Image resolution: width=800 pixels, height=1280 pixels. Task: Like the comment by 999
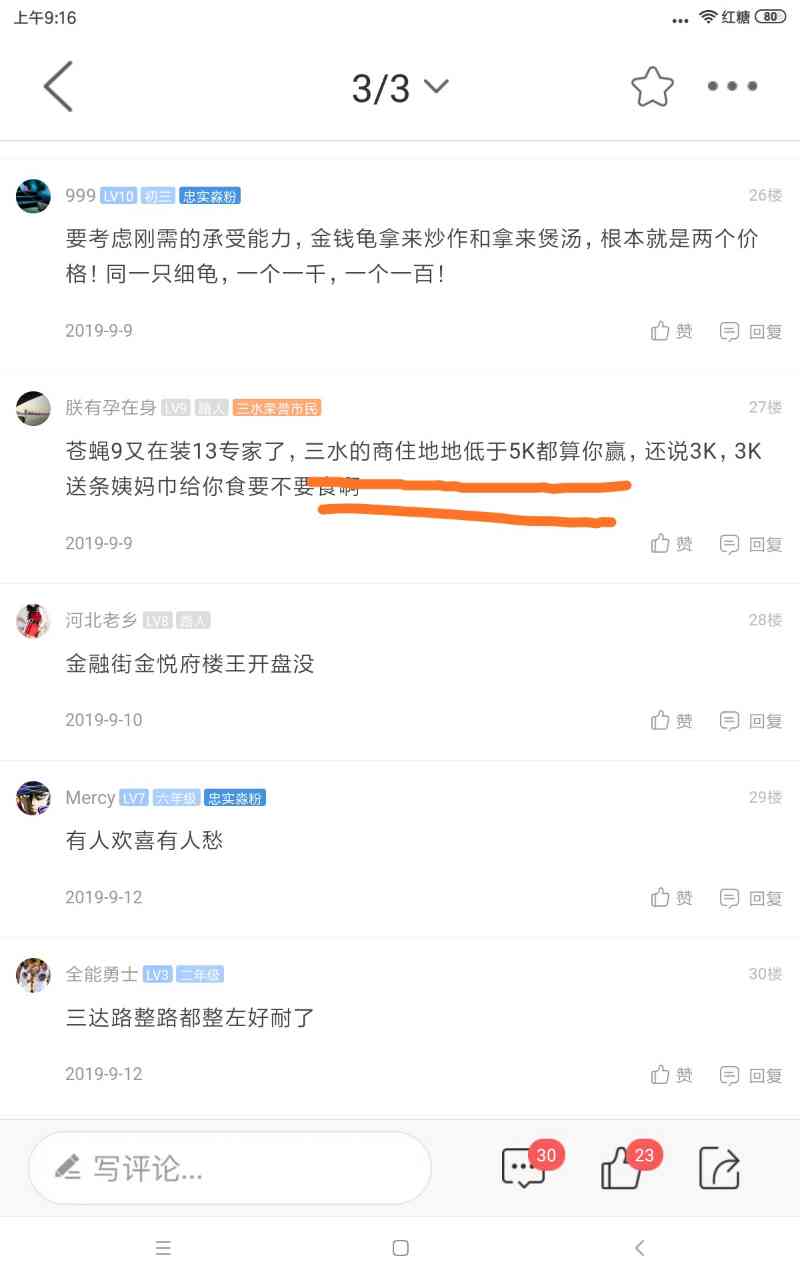(x=671, y=331)
